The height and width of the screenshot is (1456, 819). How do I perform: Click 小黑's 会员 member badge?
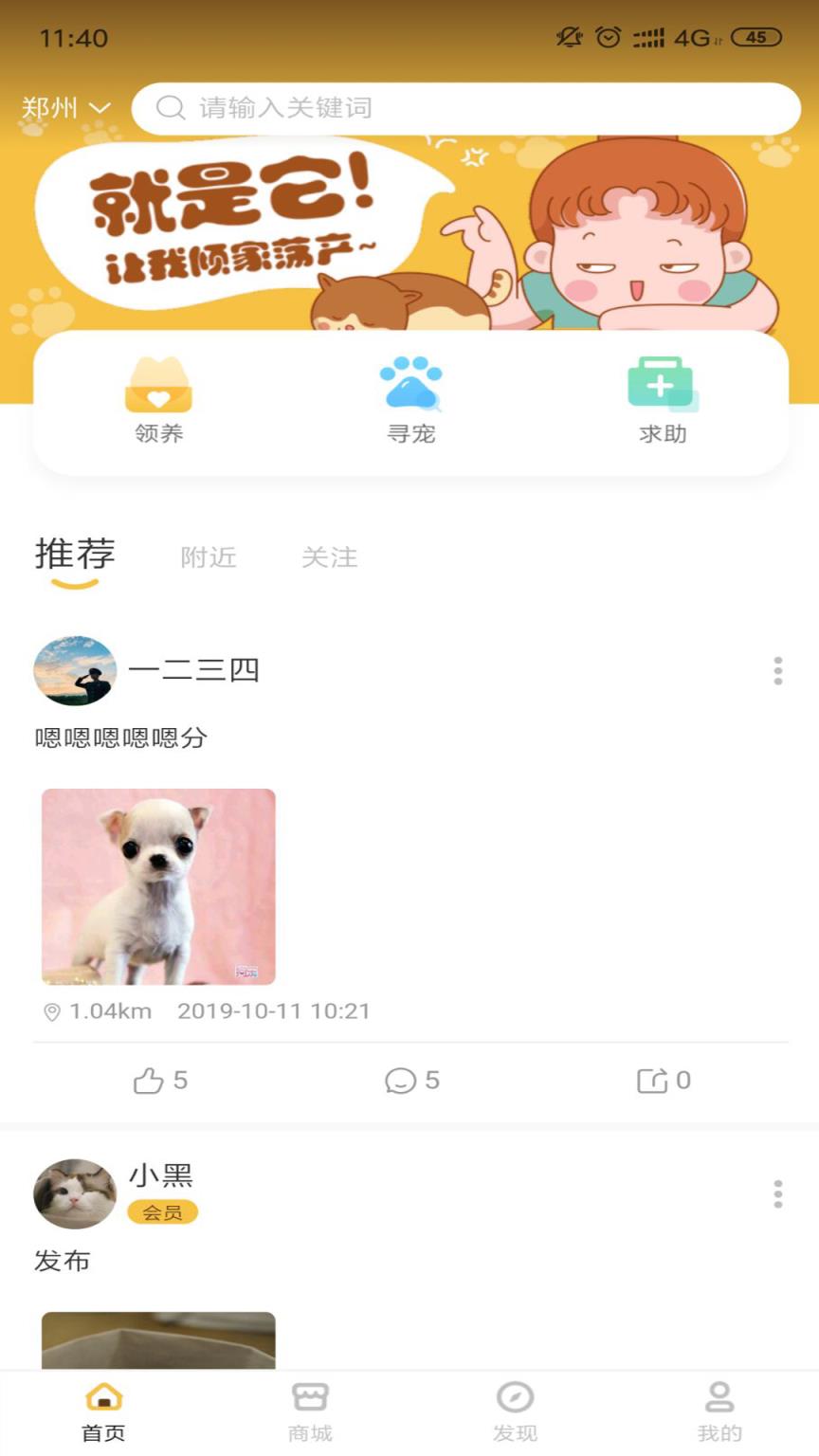(161, 1212)
